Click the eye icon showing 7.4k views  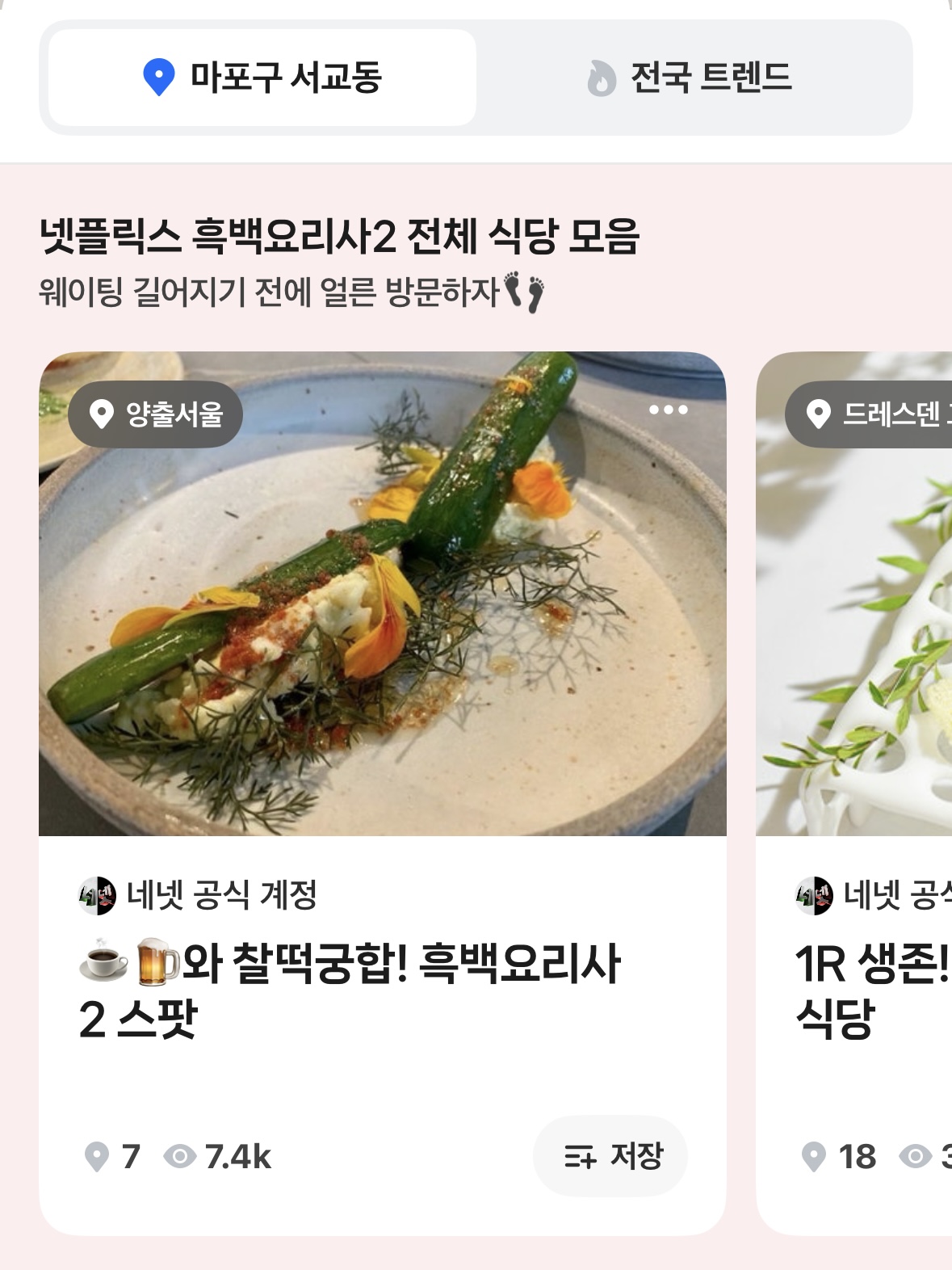click(182, 1156)
